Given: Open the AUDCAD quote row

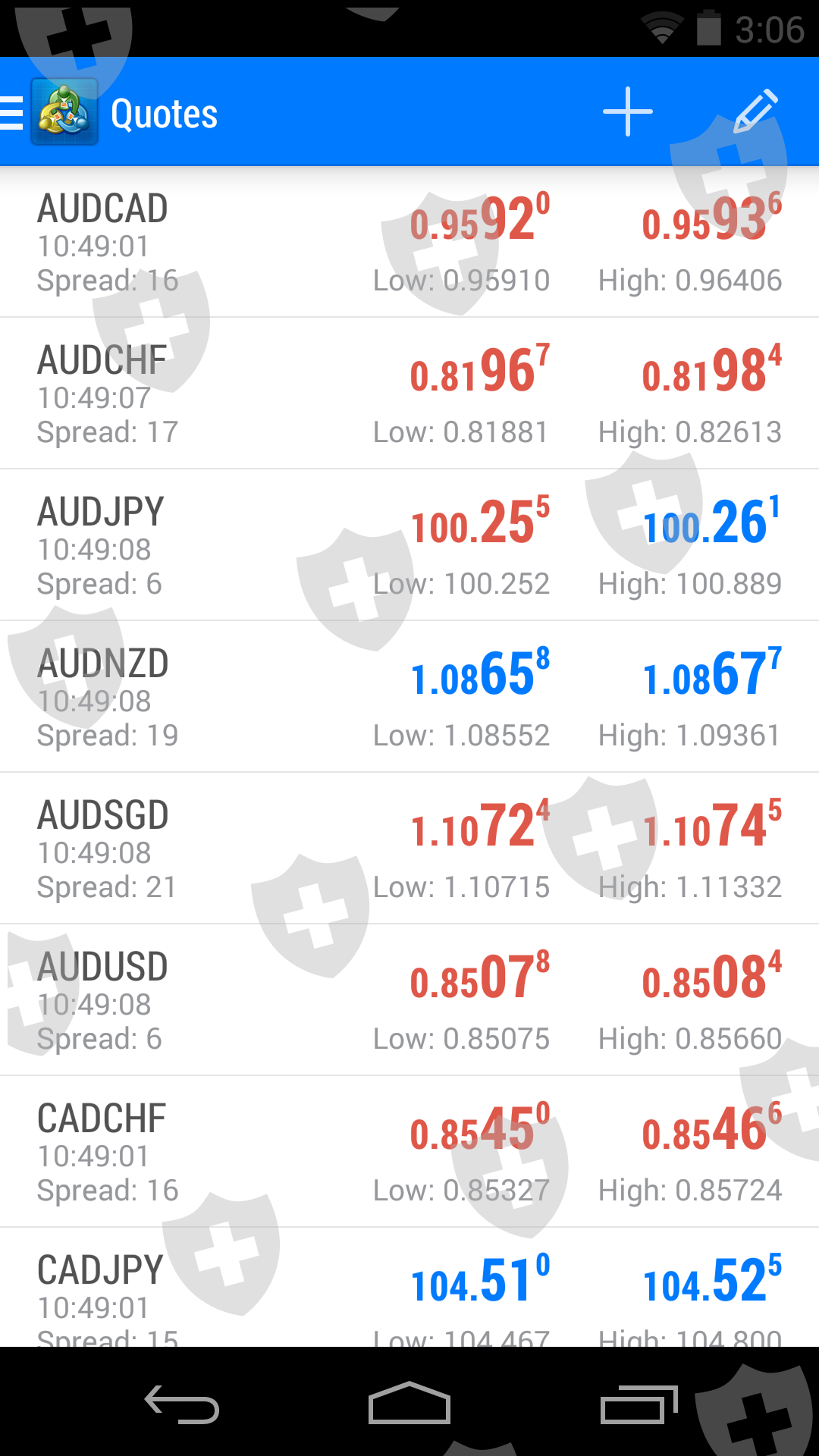Looking at the screenshot, I should coord(409,243).
